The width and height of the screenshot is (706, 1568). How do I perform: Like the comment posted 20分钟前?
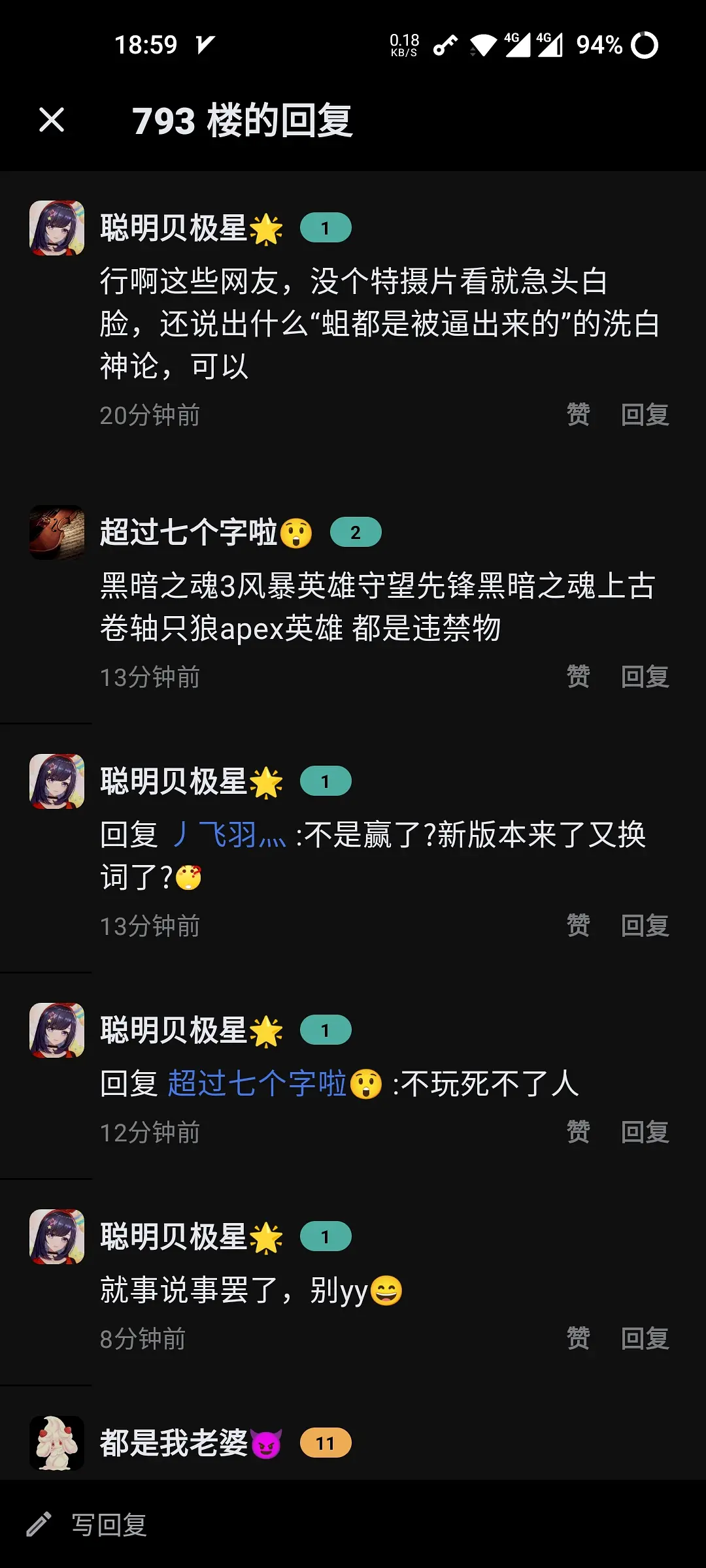point(578,415)
